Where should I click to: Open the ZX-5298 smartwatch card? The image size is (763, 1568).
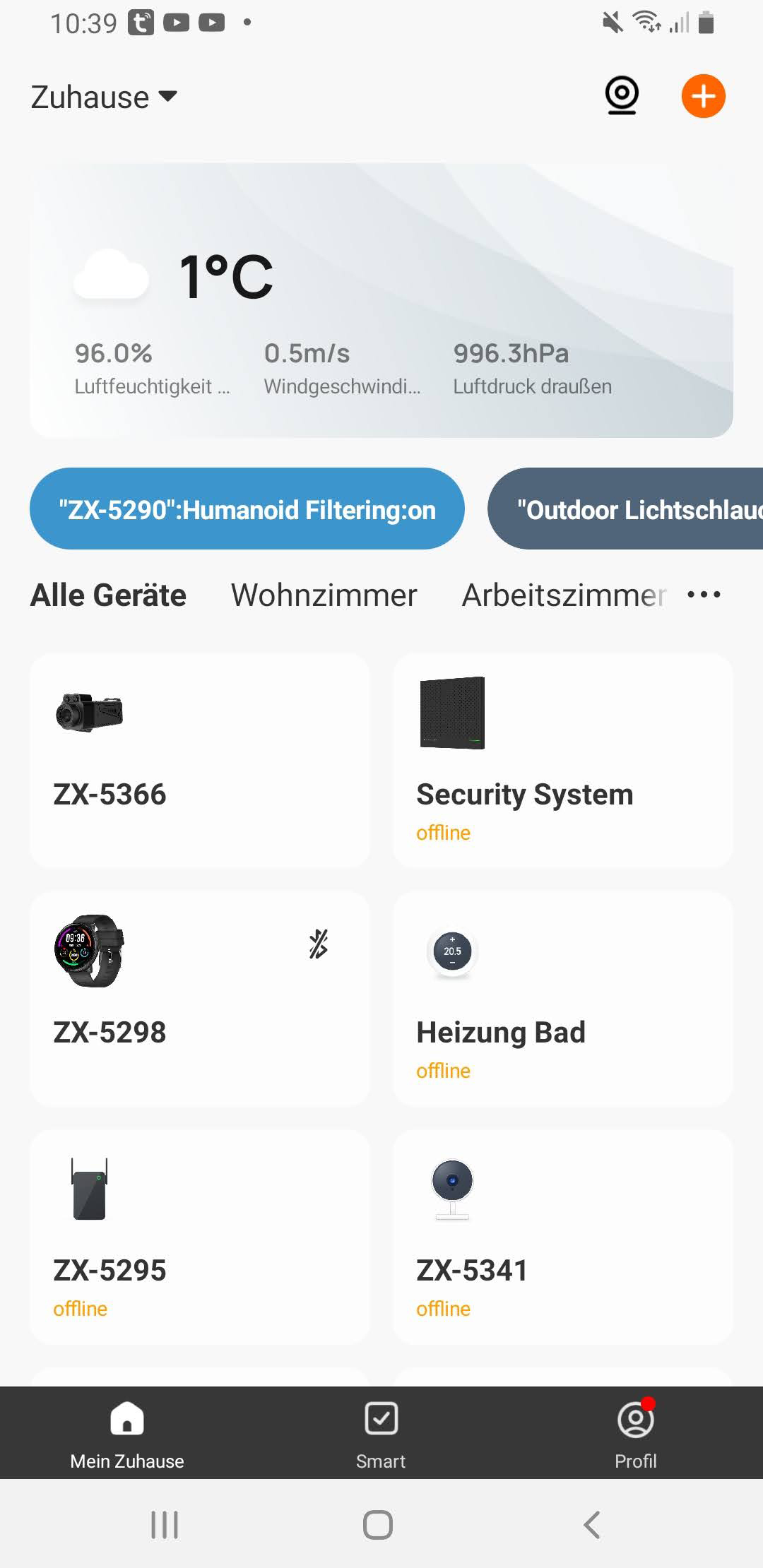tap(199, 998)
